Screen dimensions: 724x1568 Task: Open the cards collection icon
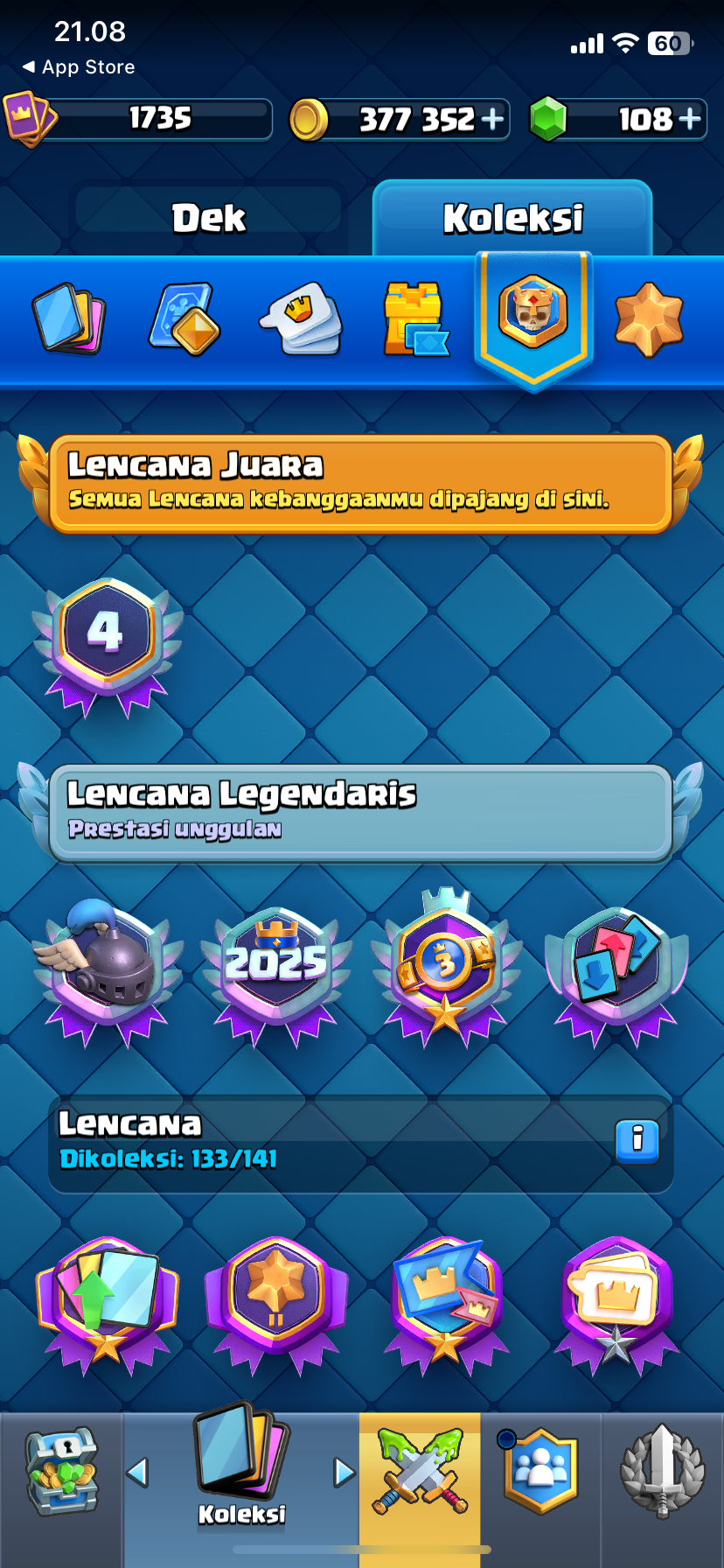(68, 318)
